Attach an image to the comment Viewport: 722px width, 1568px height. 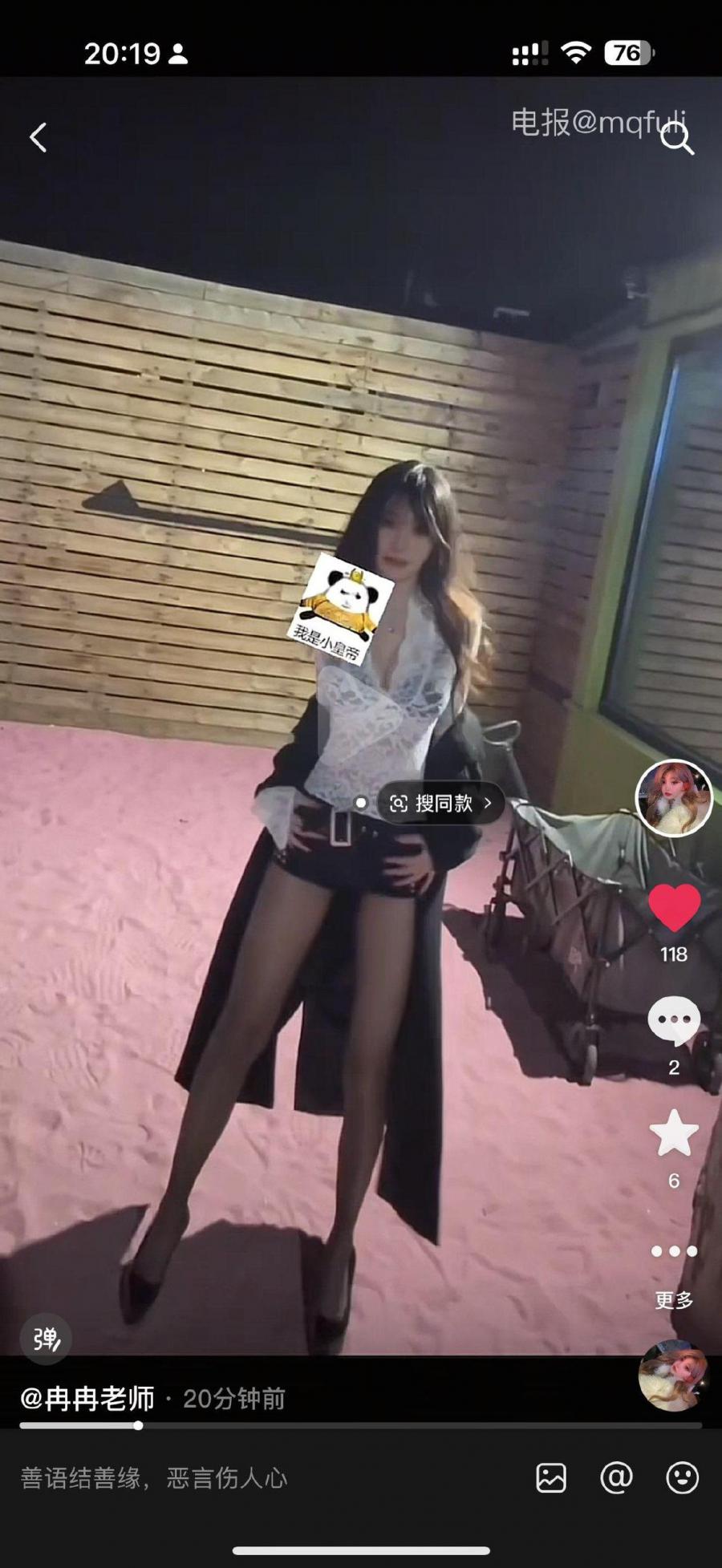pyautogui.click(x=551, y=1477)
